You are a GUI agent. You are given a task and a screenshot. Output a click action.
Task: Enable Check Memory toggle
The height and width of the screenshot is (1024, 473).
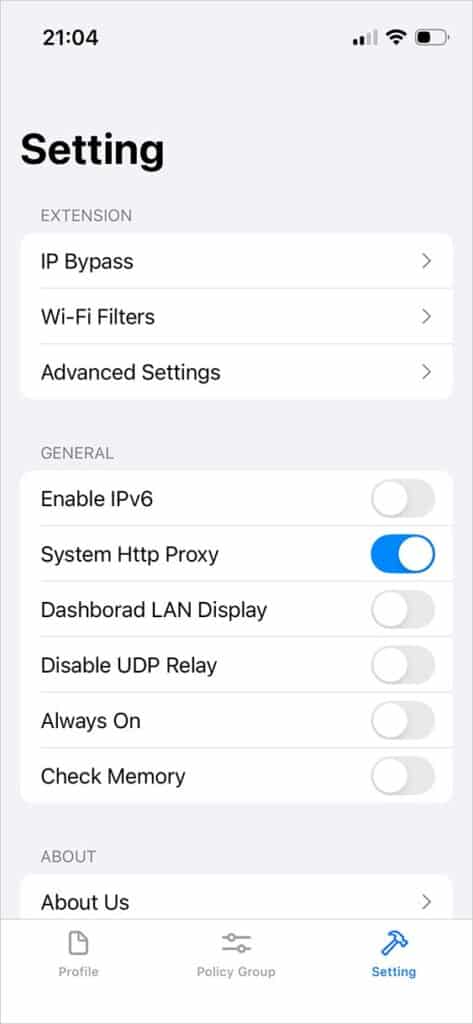tap(402, 776)
